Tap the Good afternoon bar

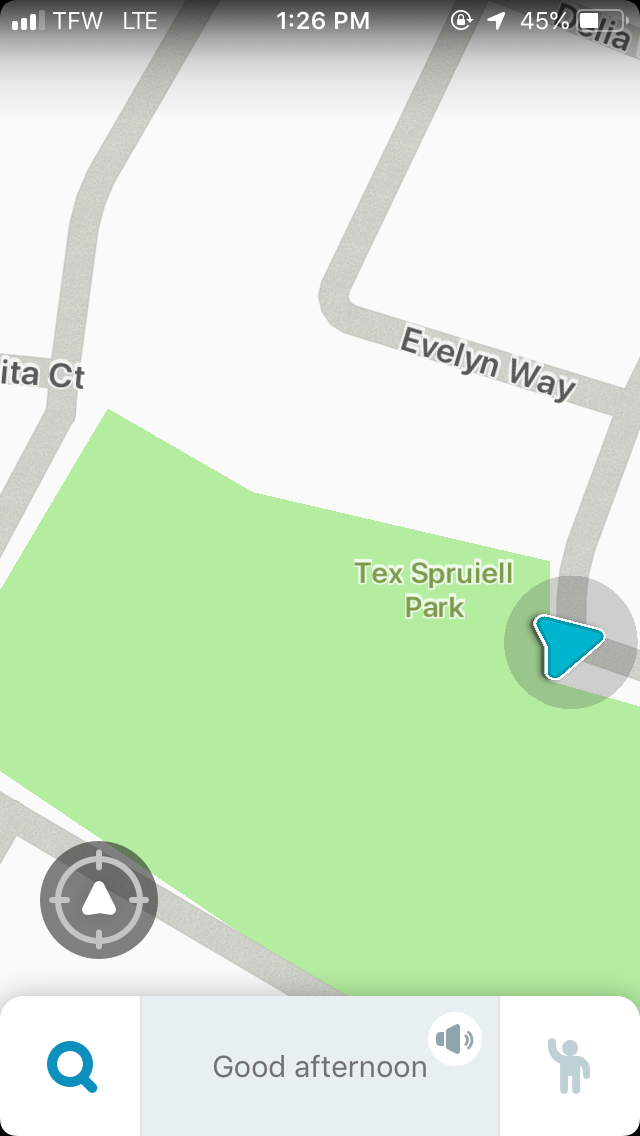(319, 1068)
